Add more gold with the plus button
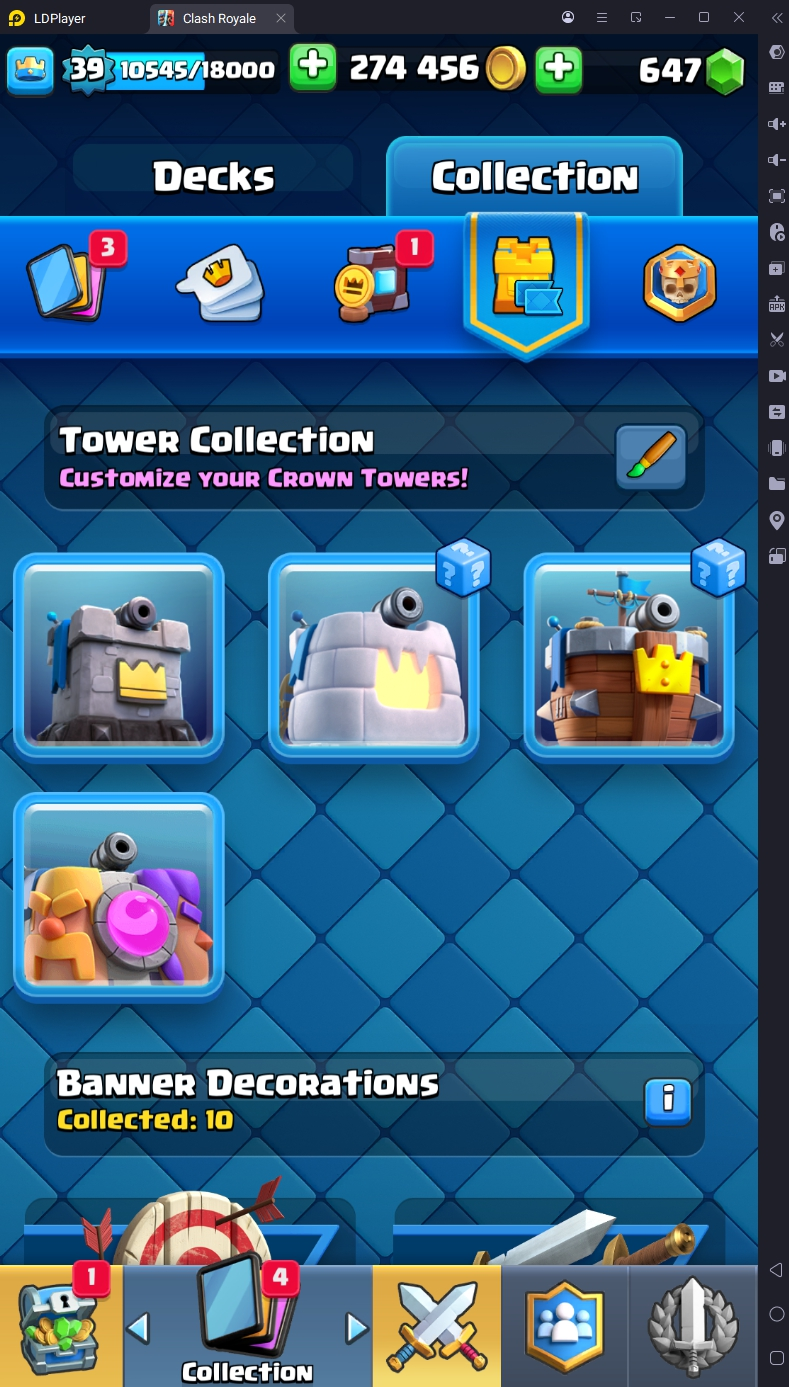 [x=559, y=68]
